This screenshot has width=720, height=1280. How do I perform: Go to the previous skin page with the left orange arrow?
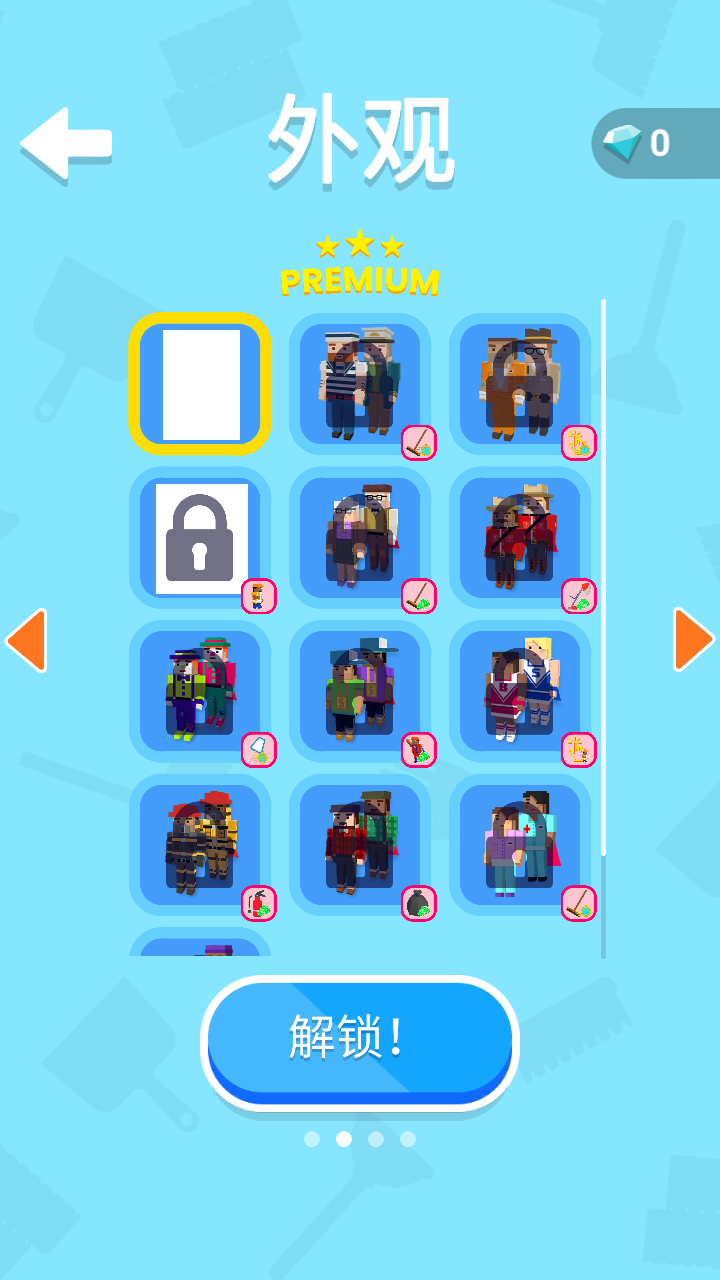pos(25,639)
